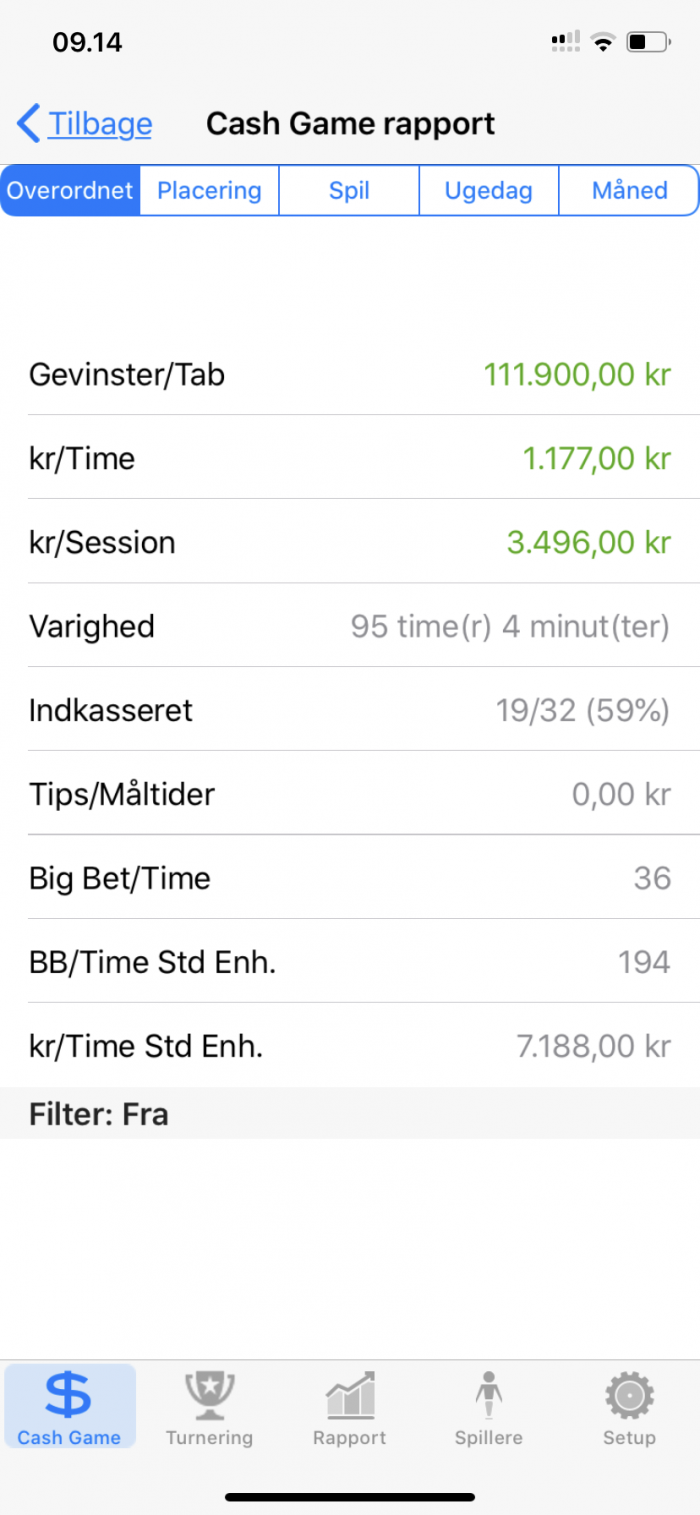Switch to the Spil segment
Image resolution: width=700 pixels, height=1515 pixels.
click(x=349, y=190)
